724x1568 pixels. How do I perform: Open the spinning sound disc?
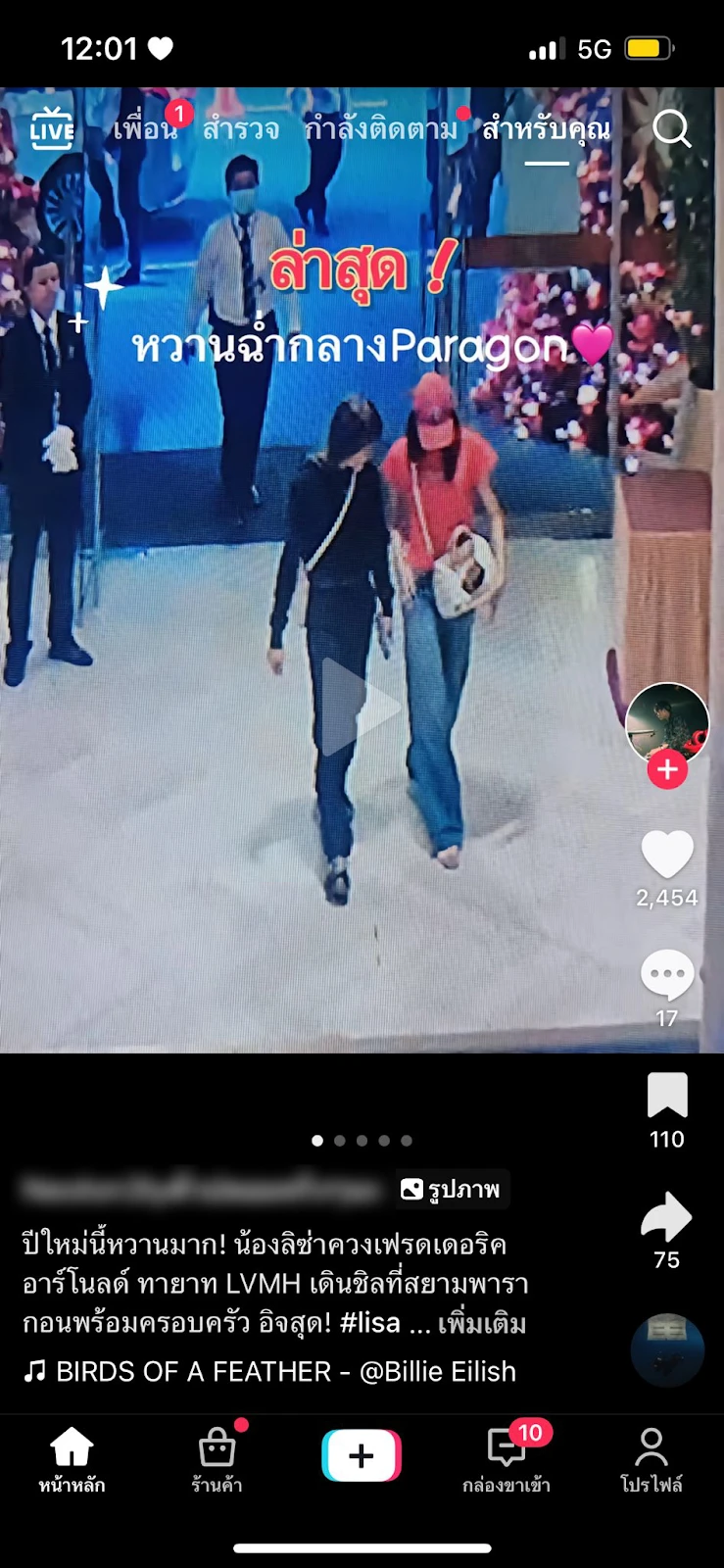coord(667,1349)
